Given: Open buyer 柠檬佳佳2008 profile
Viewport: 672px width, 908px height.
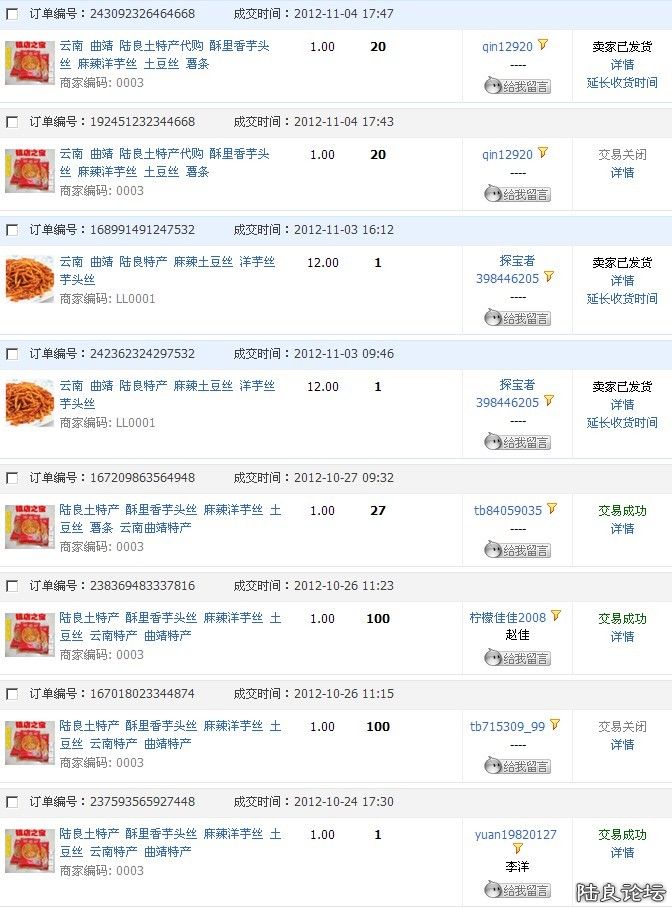Looking at the screenshot, I should point(508,618).
